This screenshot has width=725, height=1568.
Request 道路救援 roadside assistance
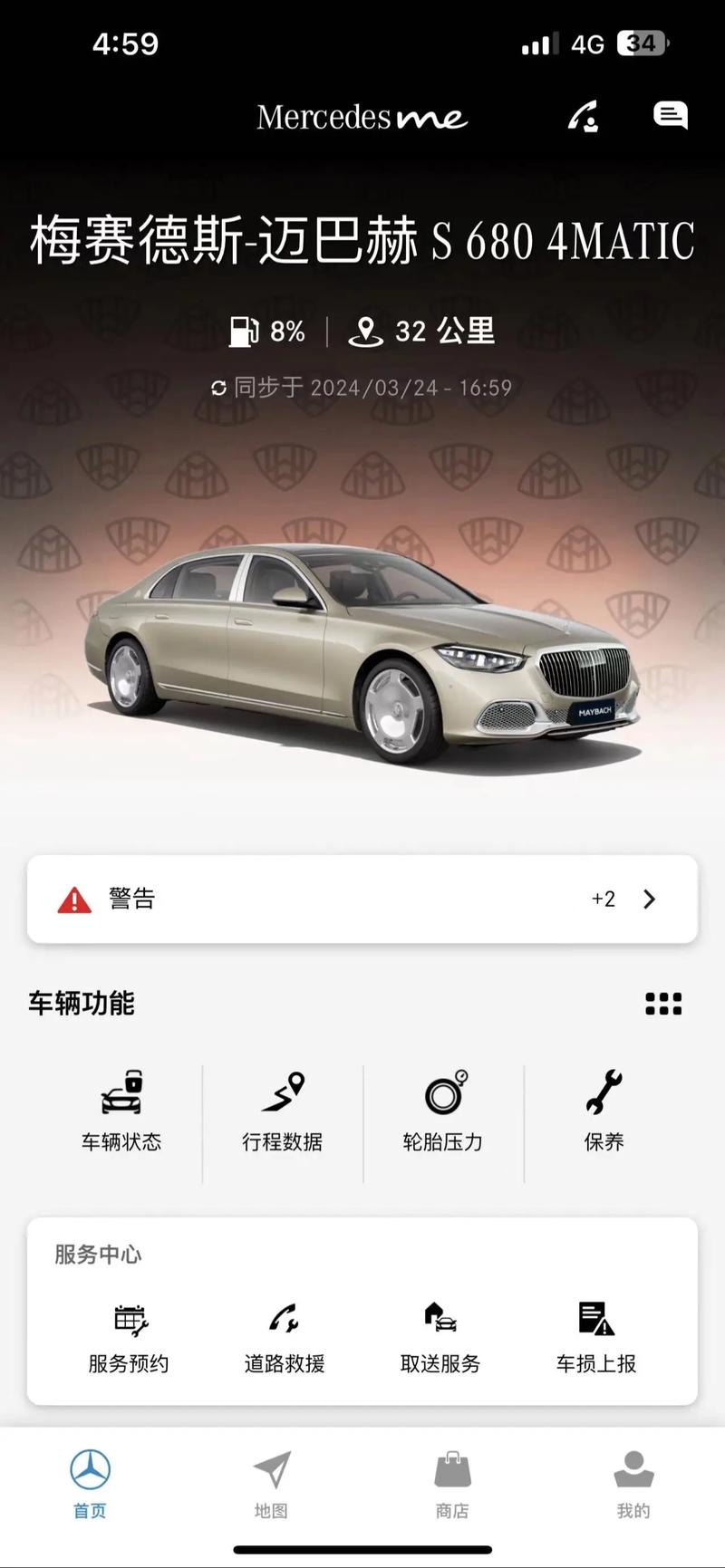(x=285, y=1336)
